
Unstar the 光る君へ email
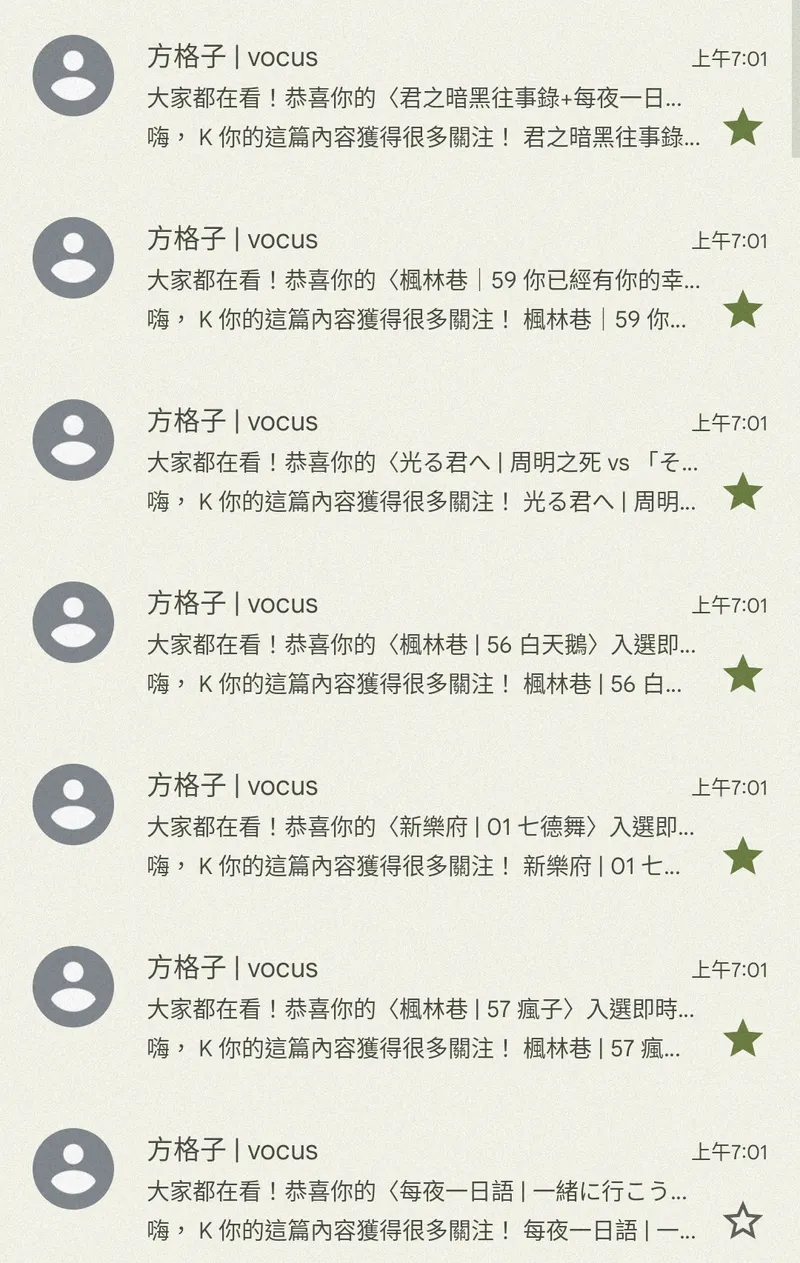743,492
